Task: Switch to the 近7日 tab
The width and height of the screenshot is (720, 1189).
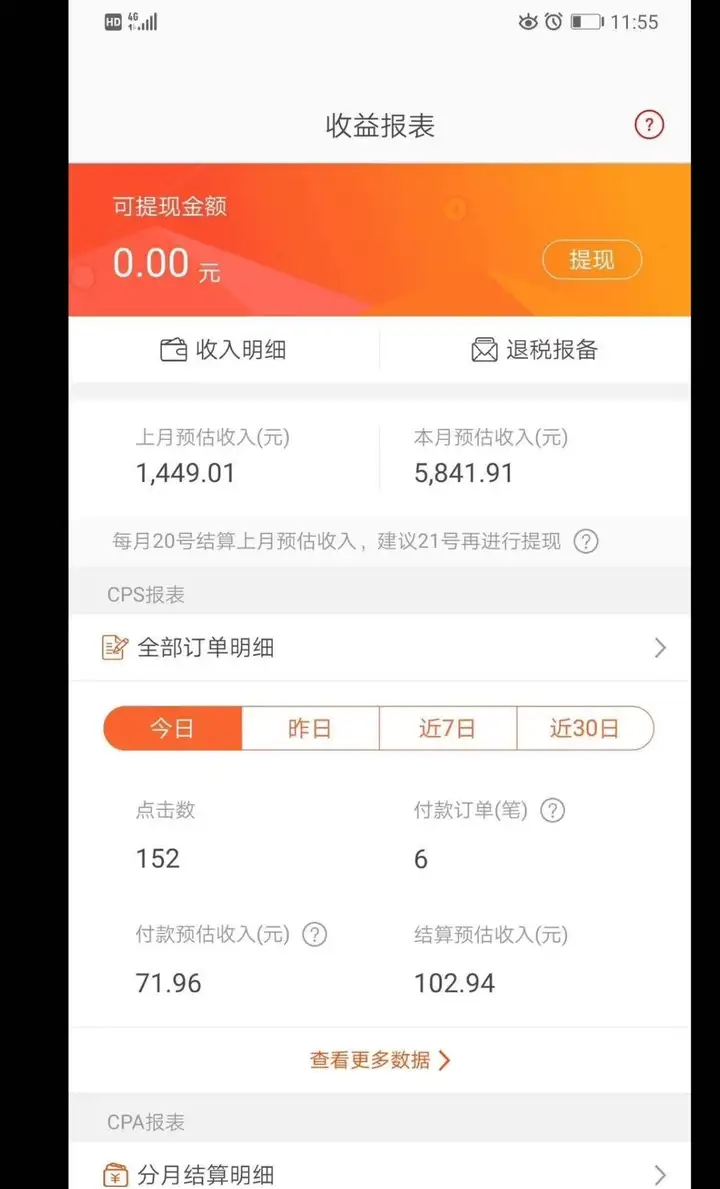Action: 448,729
